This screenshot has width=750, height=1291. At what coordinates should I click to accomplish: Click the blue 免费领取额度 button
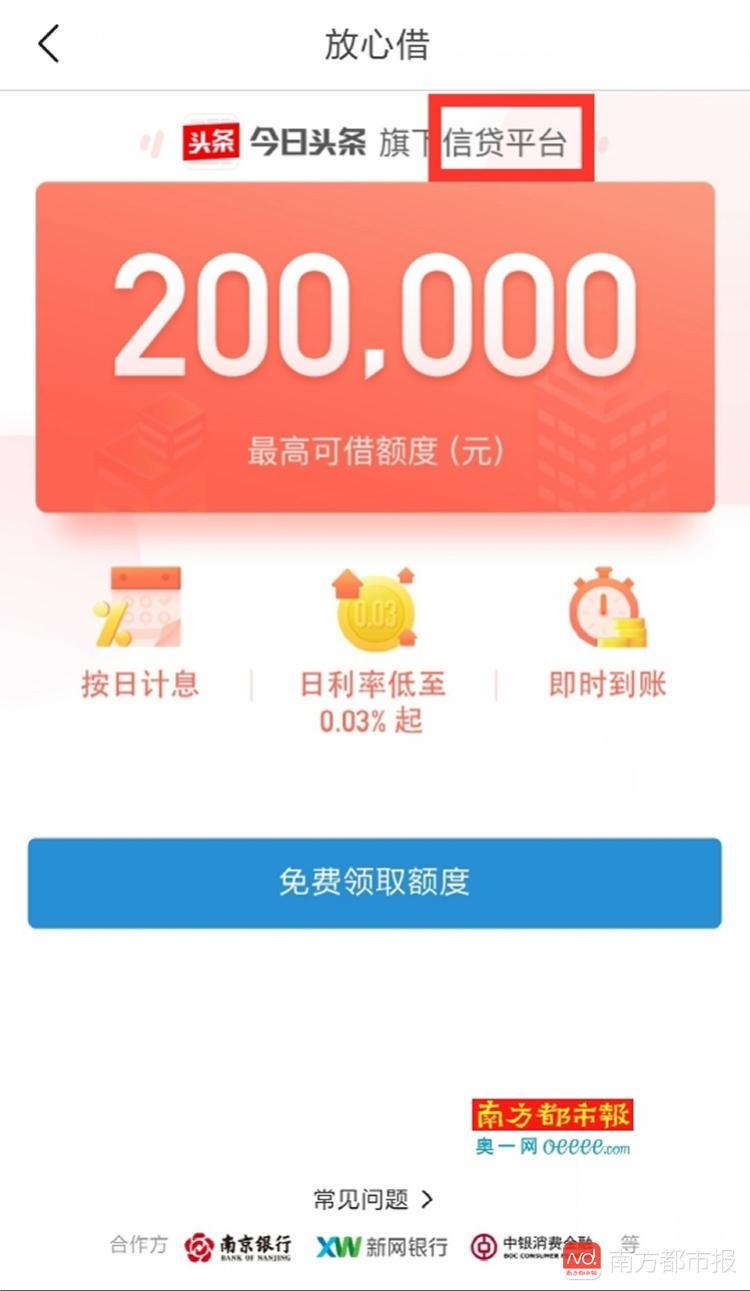pyautogui.click(x=375, y=884)
